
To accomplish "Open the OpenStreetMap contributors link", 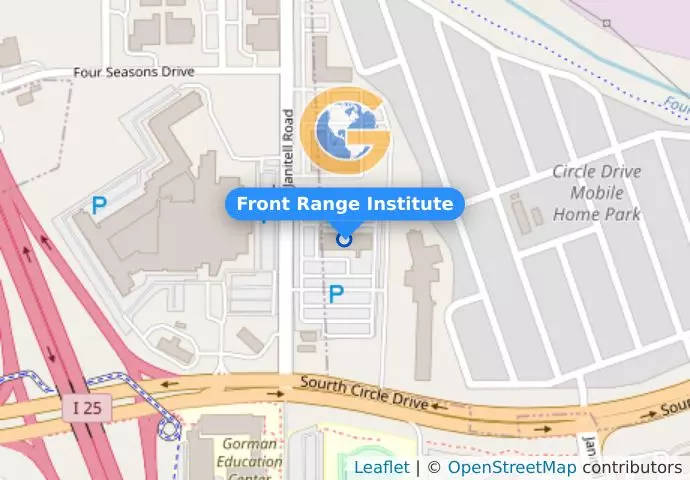I will [511, 467].
